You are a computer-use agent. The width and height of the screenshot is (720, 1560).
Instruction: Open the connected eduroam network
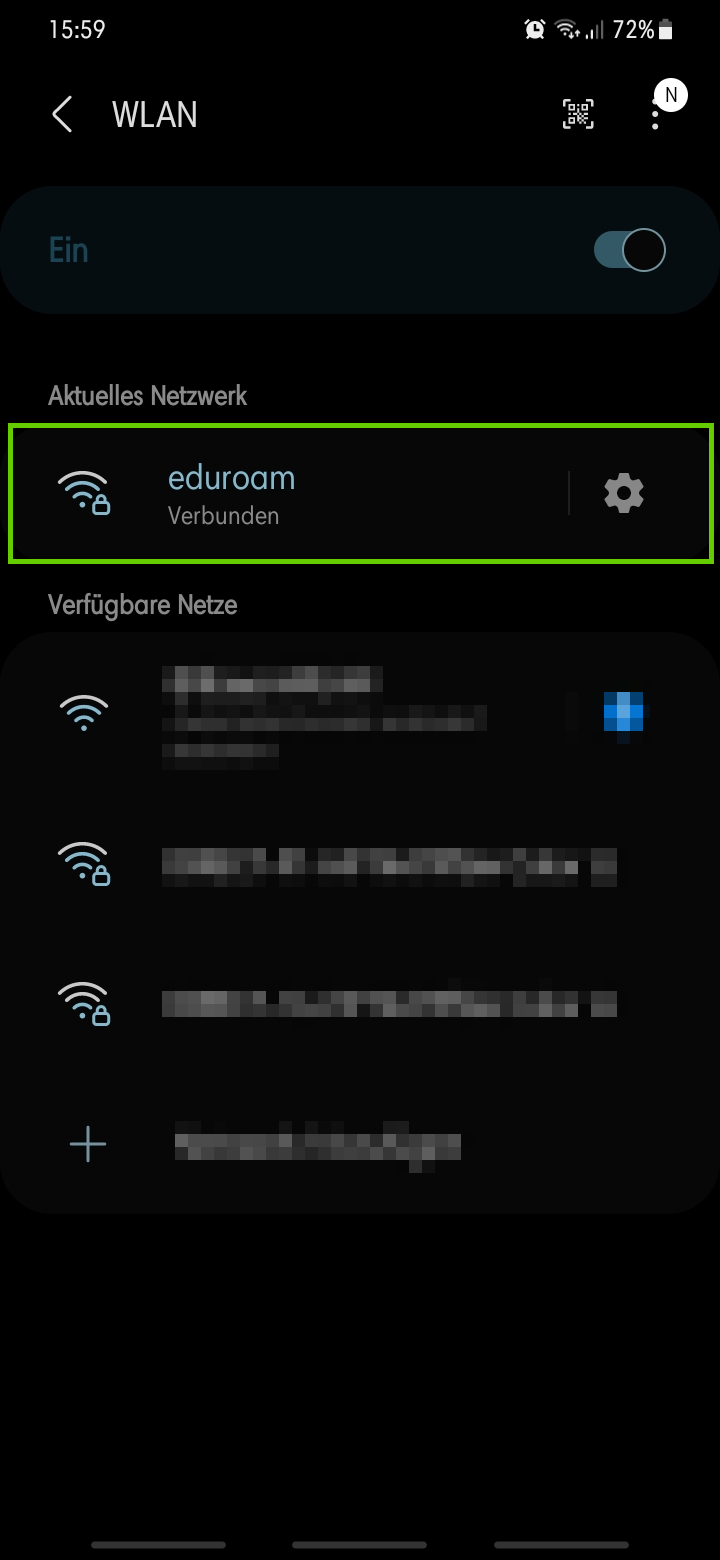tap(300, 493)
